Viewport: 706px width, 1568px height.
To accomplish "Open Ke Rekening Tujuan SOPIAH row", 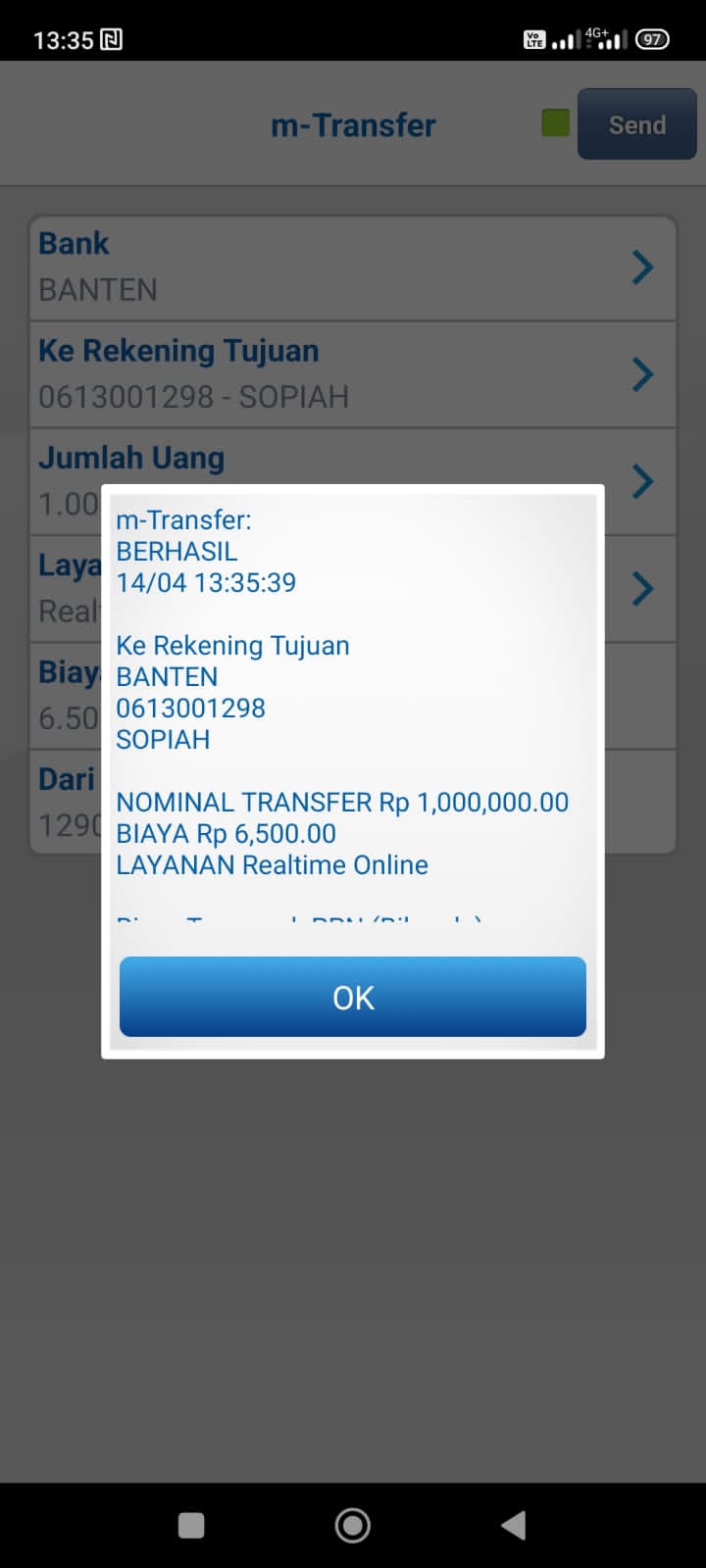I will (353, 373).
